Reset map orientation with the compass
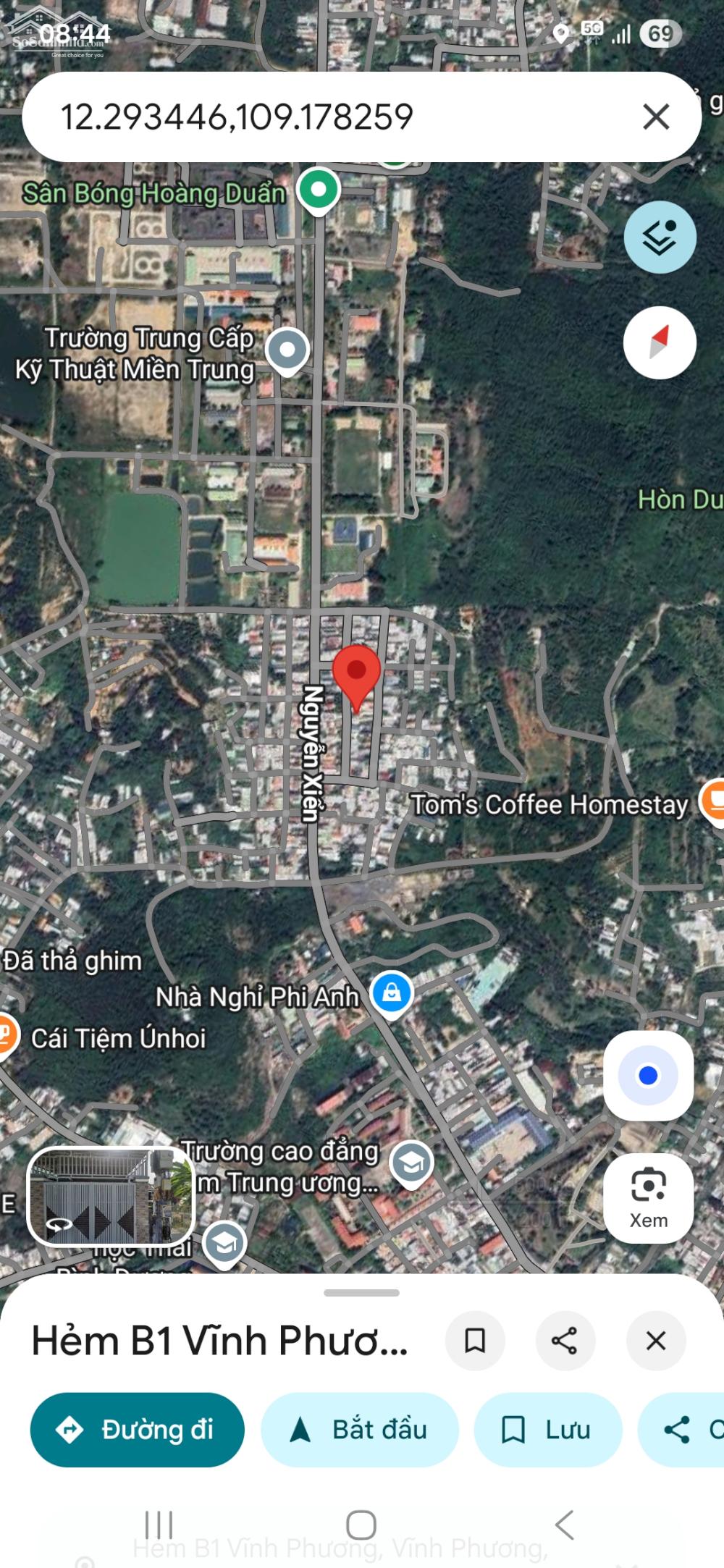The height and width of the screenshot is (1568, 724). coord(660,342)
